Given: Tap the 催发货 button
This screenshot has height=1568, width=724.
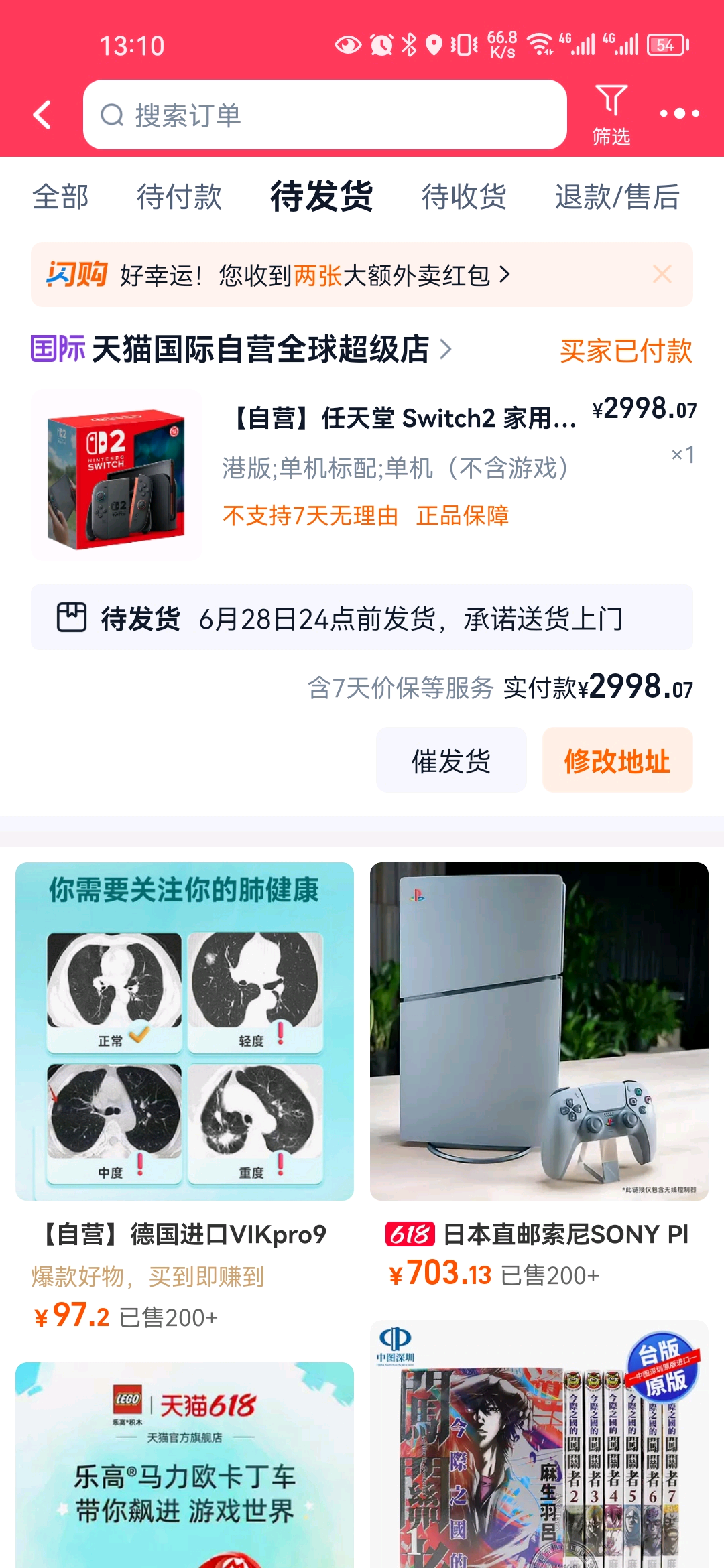Looking at the screenshot, I should (450, 761).
